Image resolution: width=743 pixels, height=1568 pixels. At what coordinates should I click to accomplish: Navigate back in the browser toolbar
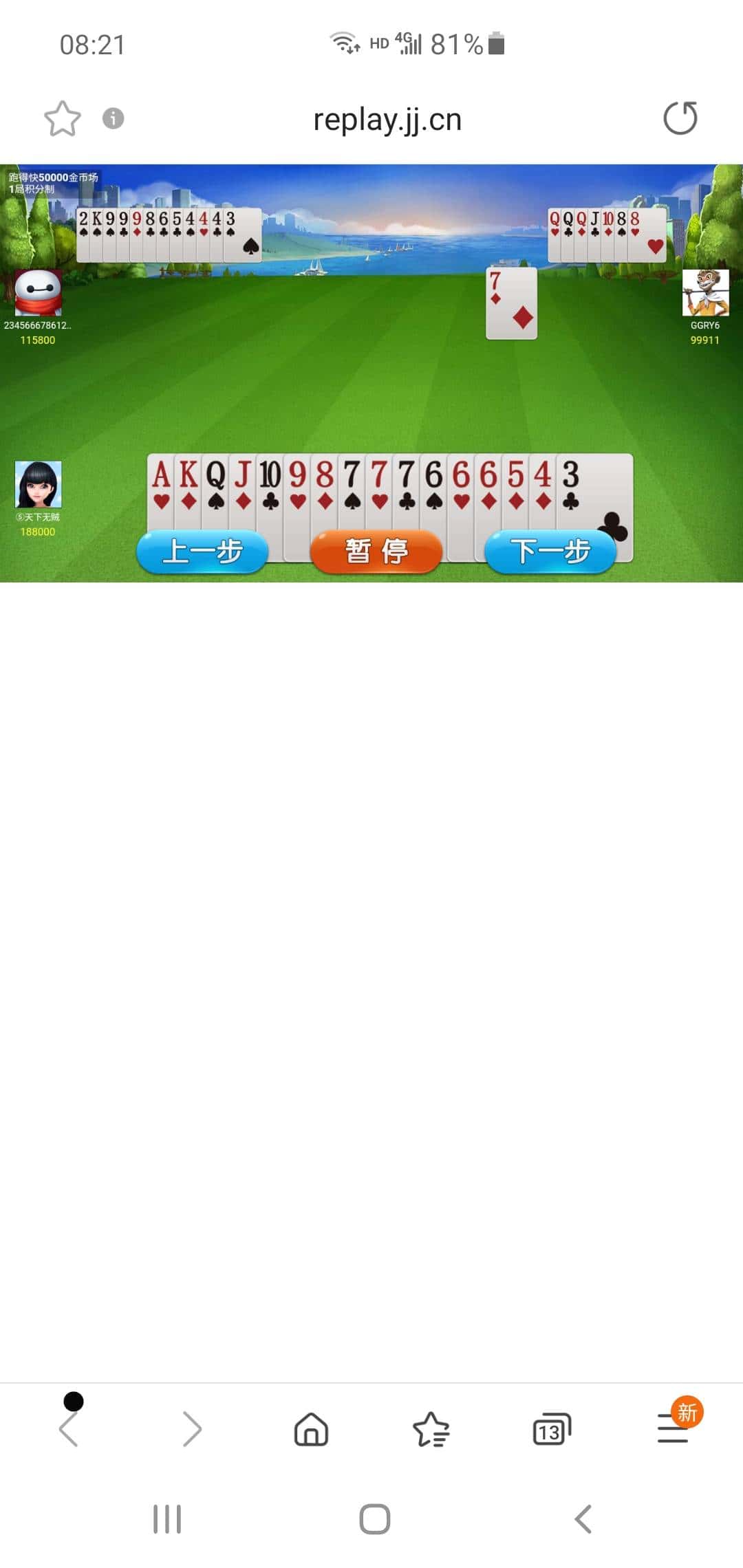[69, 1430]
